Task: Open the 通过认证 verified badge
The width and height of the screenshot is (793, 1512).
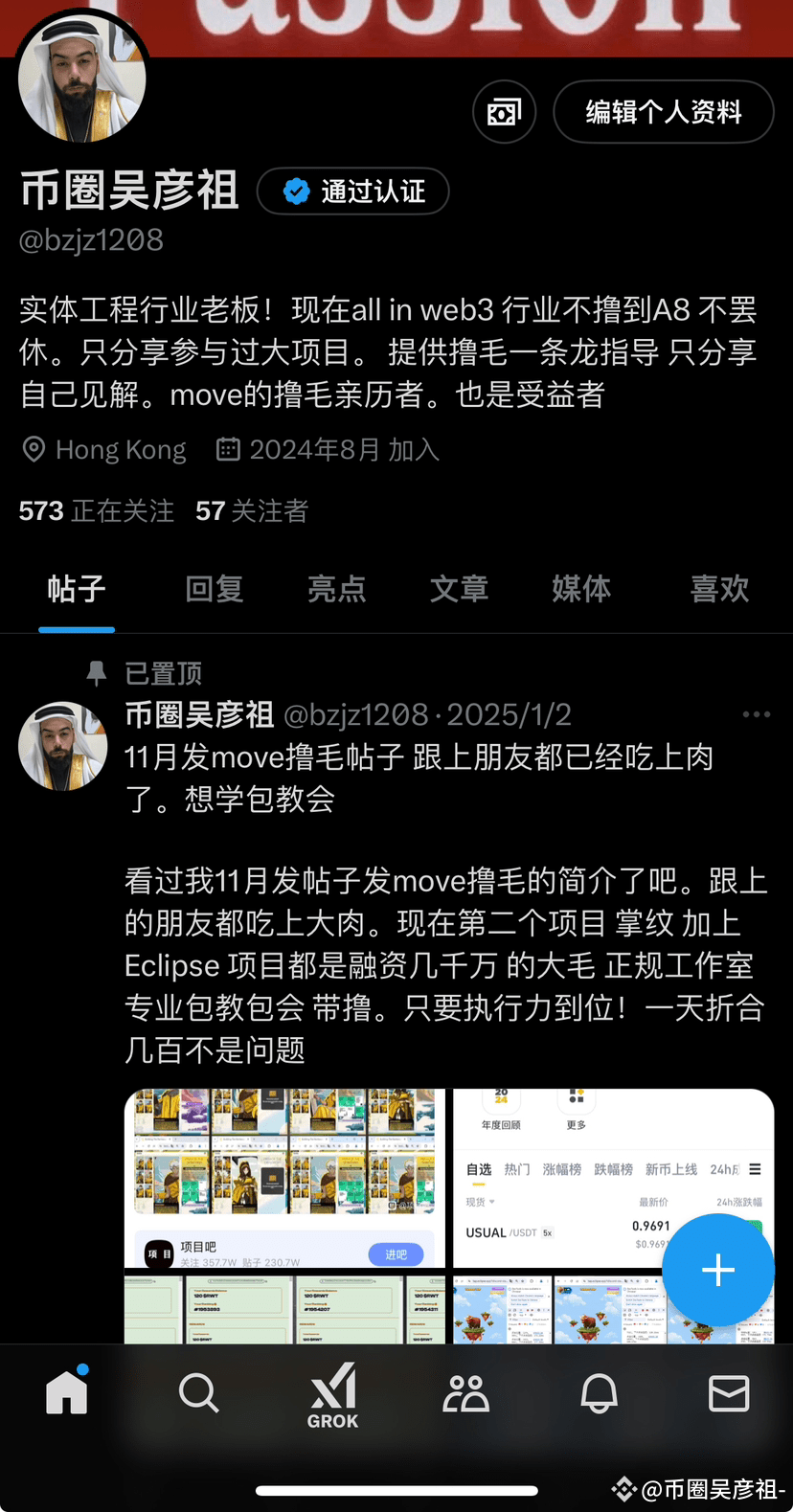Action: 353,192
